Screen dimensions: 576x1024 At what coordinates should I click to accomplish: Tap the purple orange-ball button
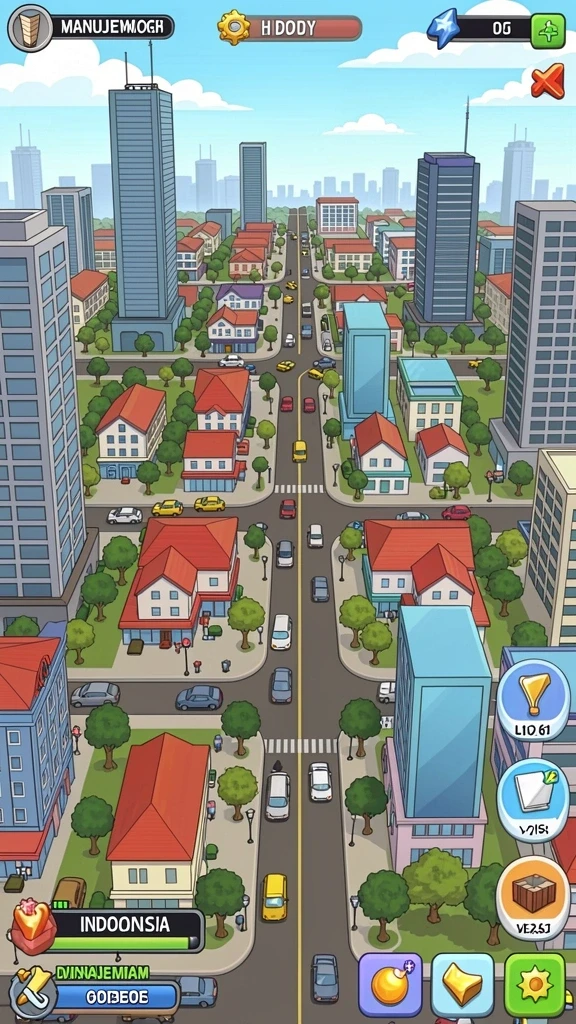(x=390, y=984)
